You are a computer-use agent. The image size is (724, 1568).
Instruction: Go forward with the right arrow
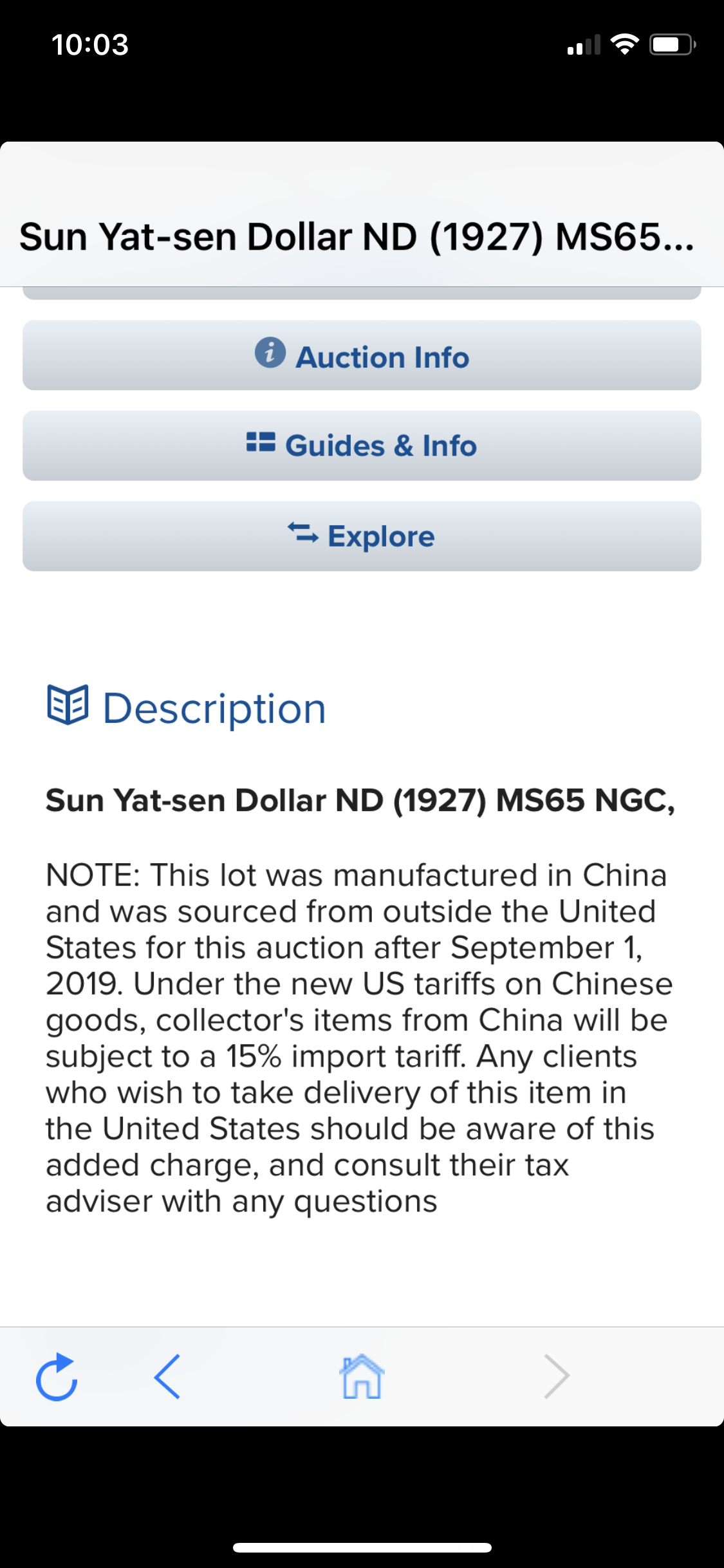point(556,1377)
